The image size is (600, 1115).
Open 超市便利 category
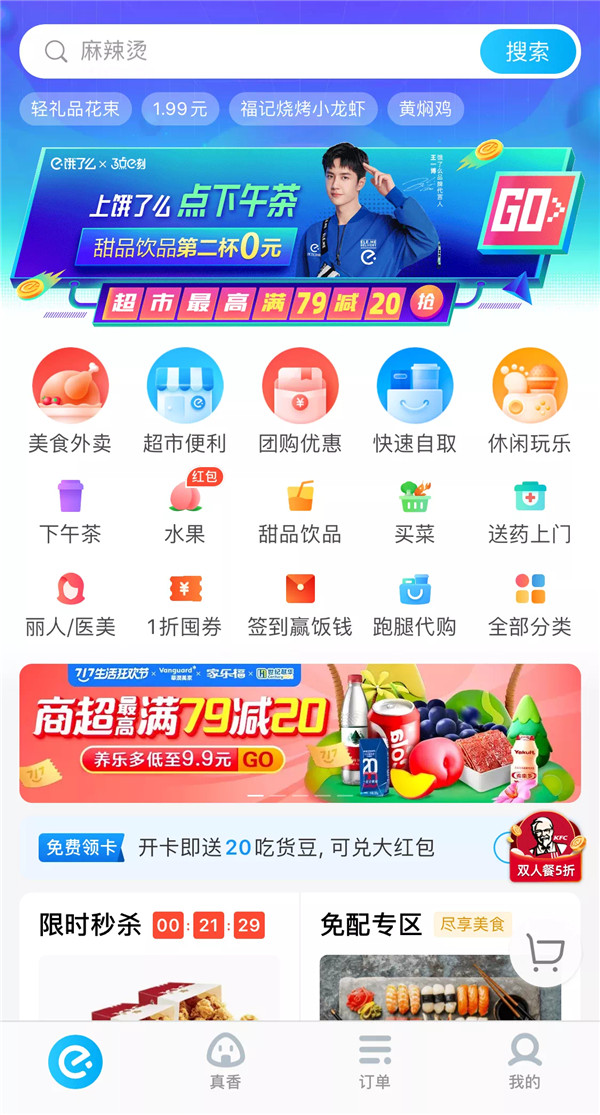coord(185,400)
